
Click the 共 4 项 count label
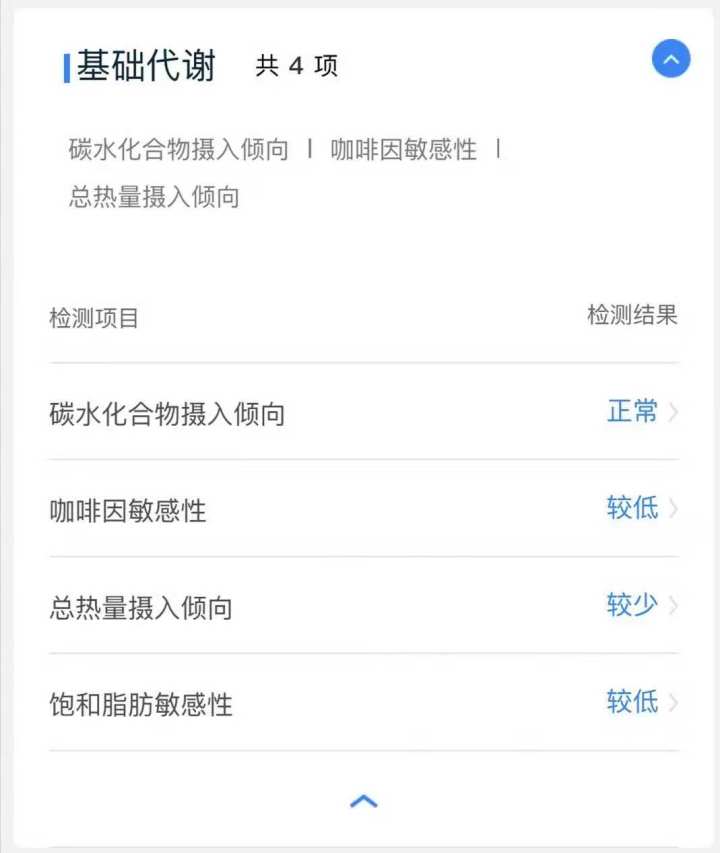tap(294, 67)
